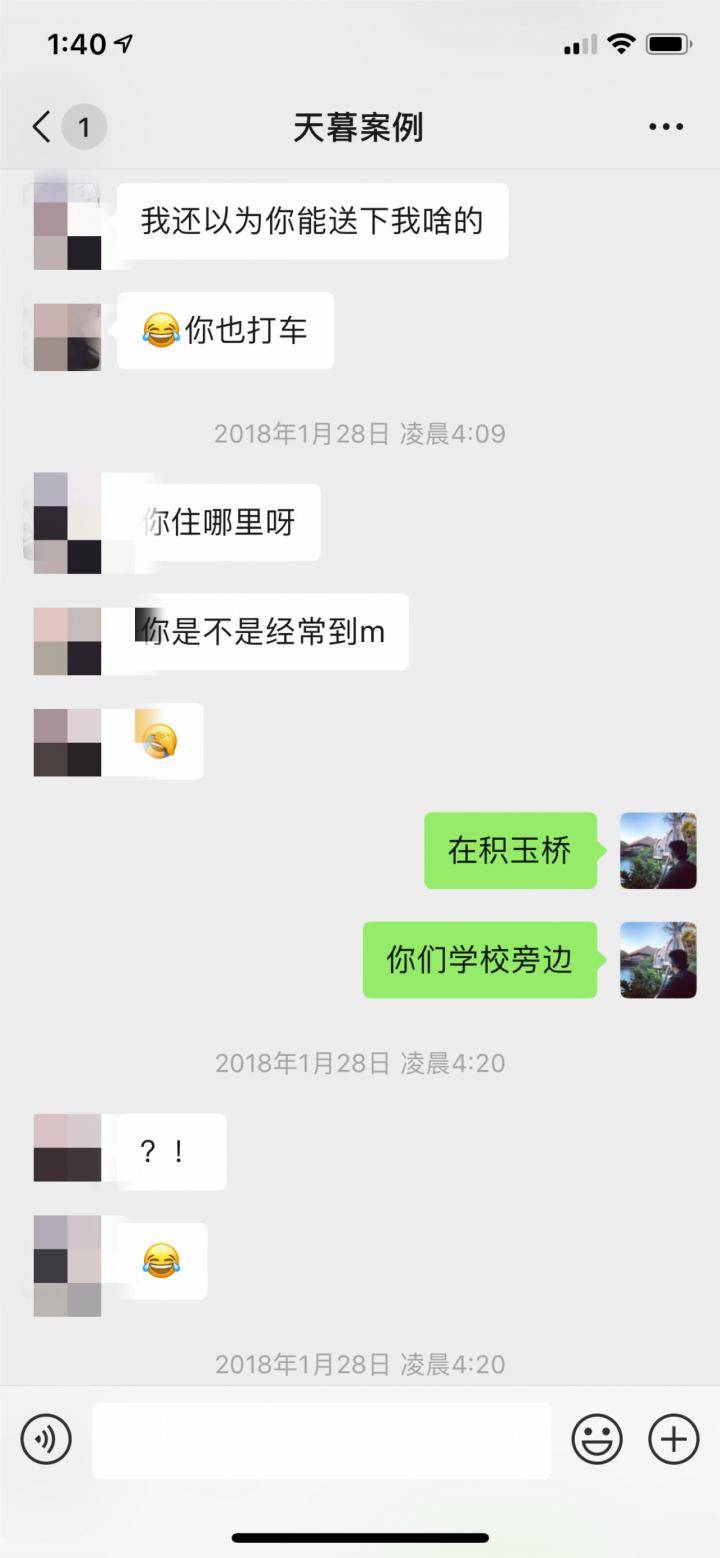
Task: Tap the facepalm emoji sticker message
Action: pyautogui.click(x=158, y=740)
